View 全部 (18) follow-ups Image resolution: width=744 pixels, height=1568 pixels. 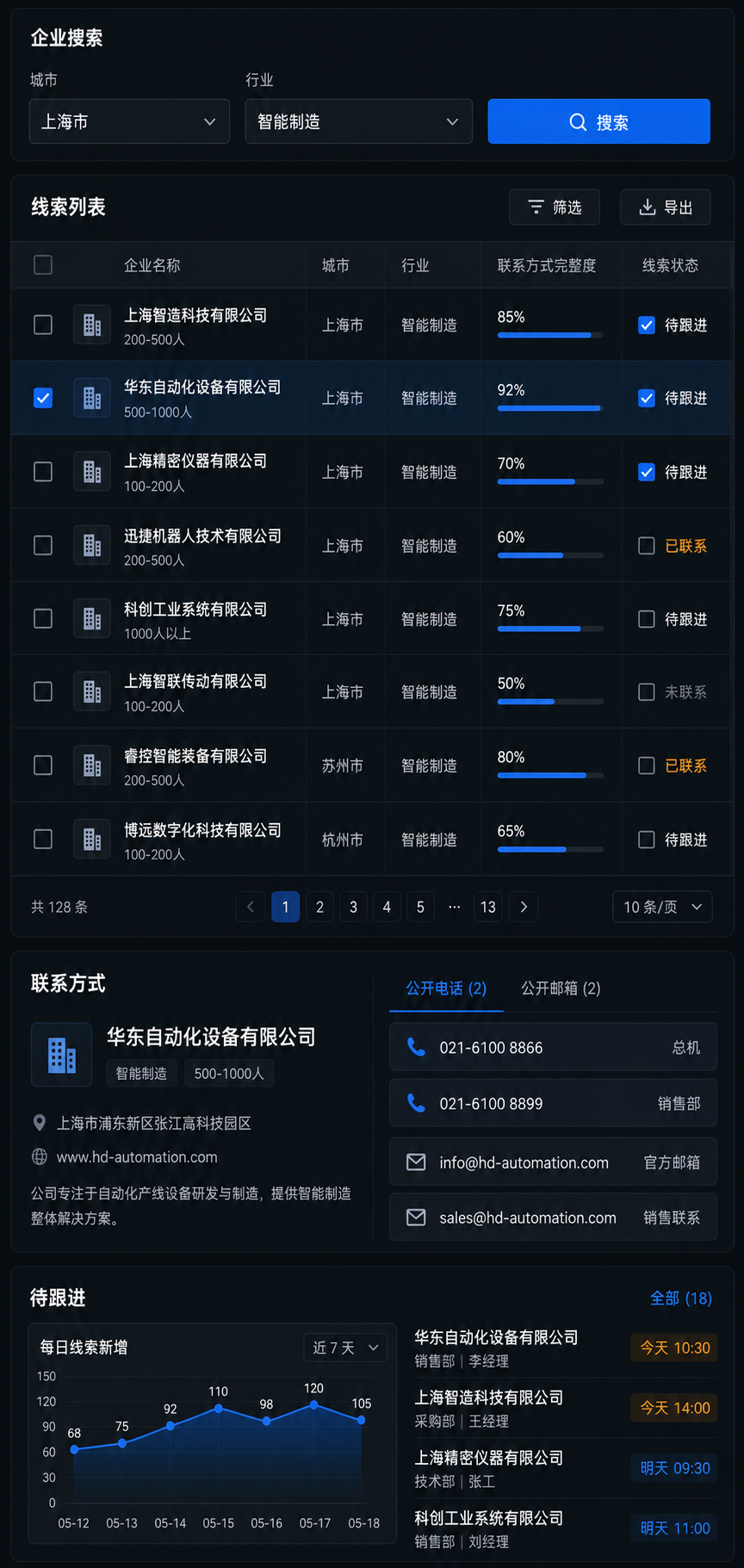point(681,1298)
